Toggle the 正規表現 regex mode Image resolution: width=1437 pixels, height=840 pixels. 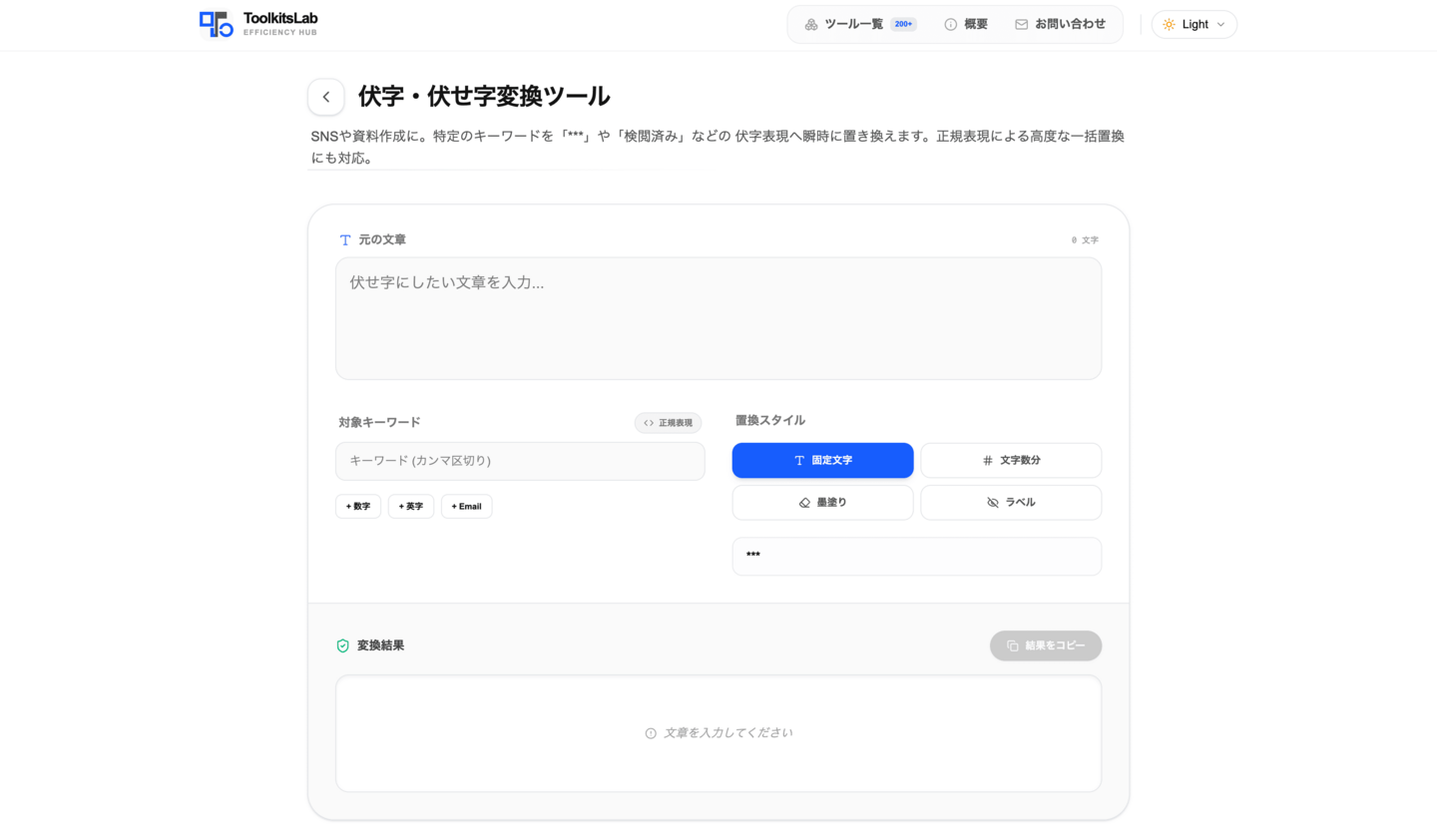click(x=668, y=423)
